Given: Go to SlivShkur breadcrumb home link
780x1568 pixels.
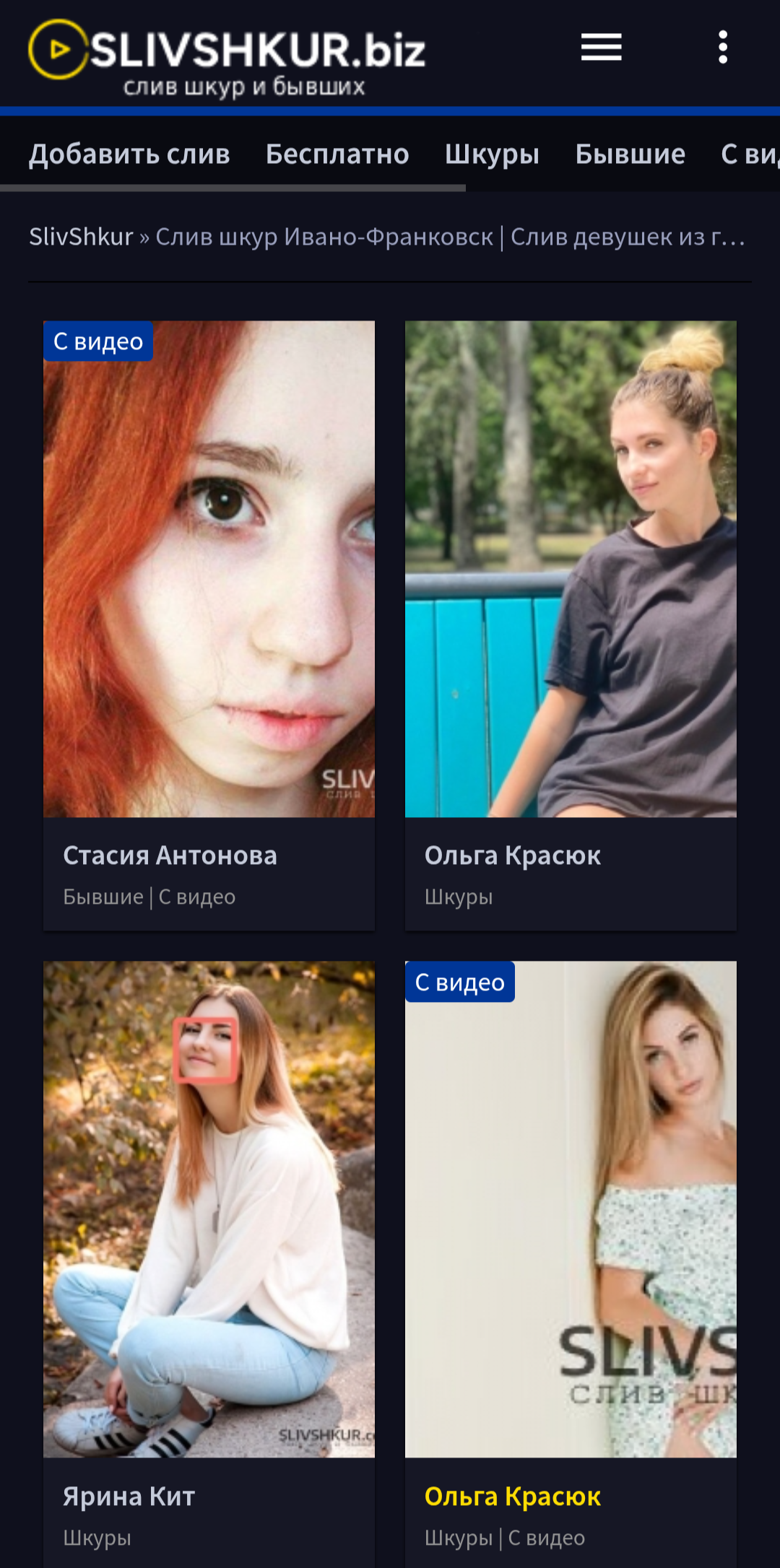Looking at the screenshot, I should pyautogui.click(x=81, y=237).
